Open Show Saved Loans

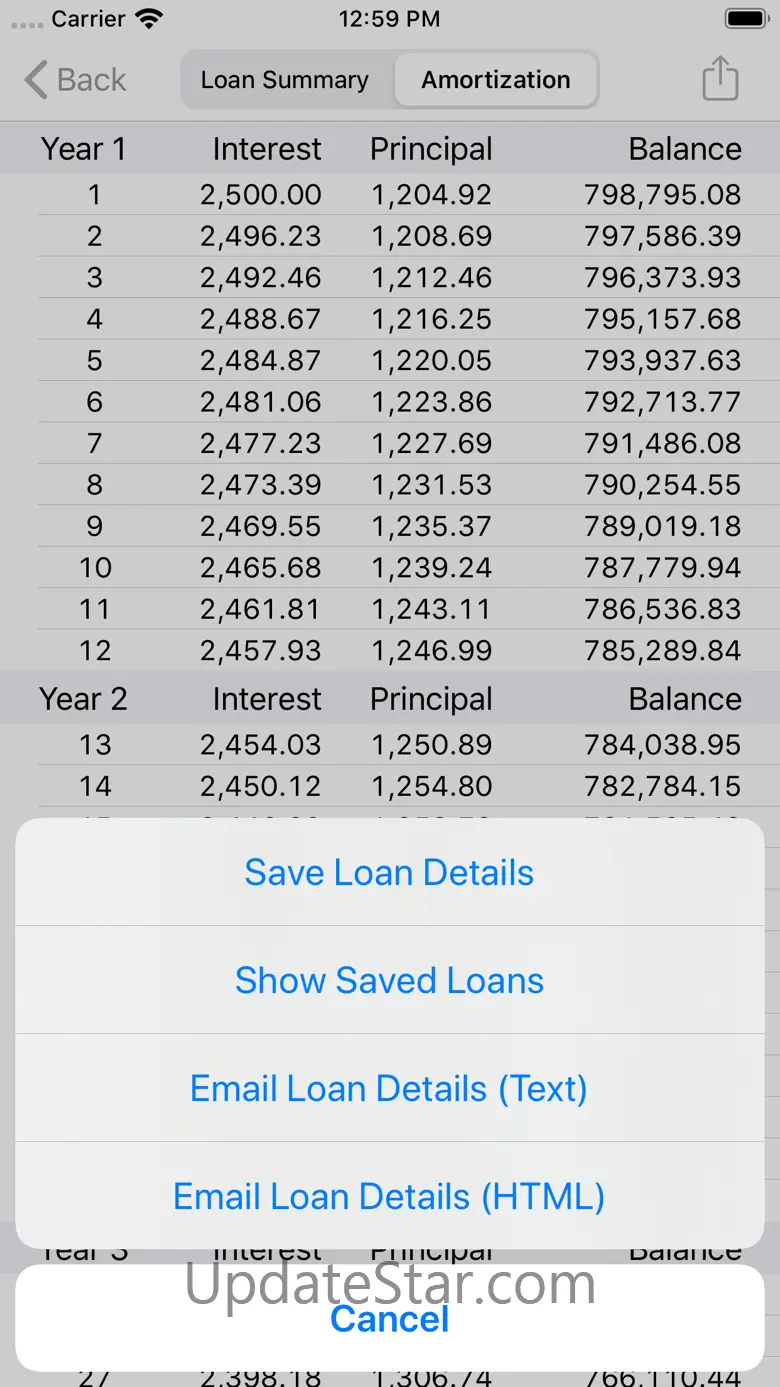pyautogui.click(x=389, y=980)
